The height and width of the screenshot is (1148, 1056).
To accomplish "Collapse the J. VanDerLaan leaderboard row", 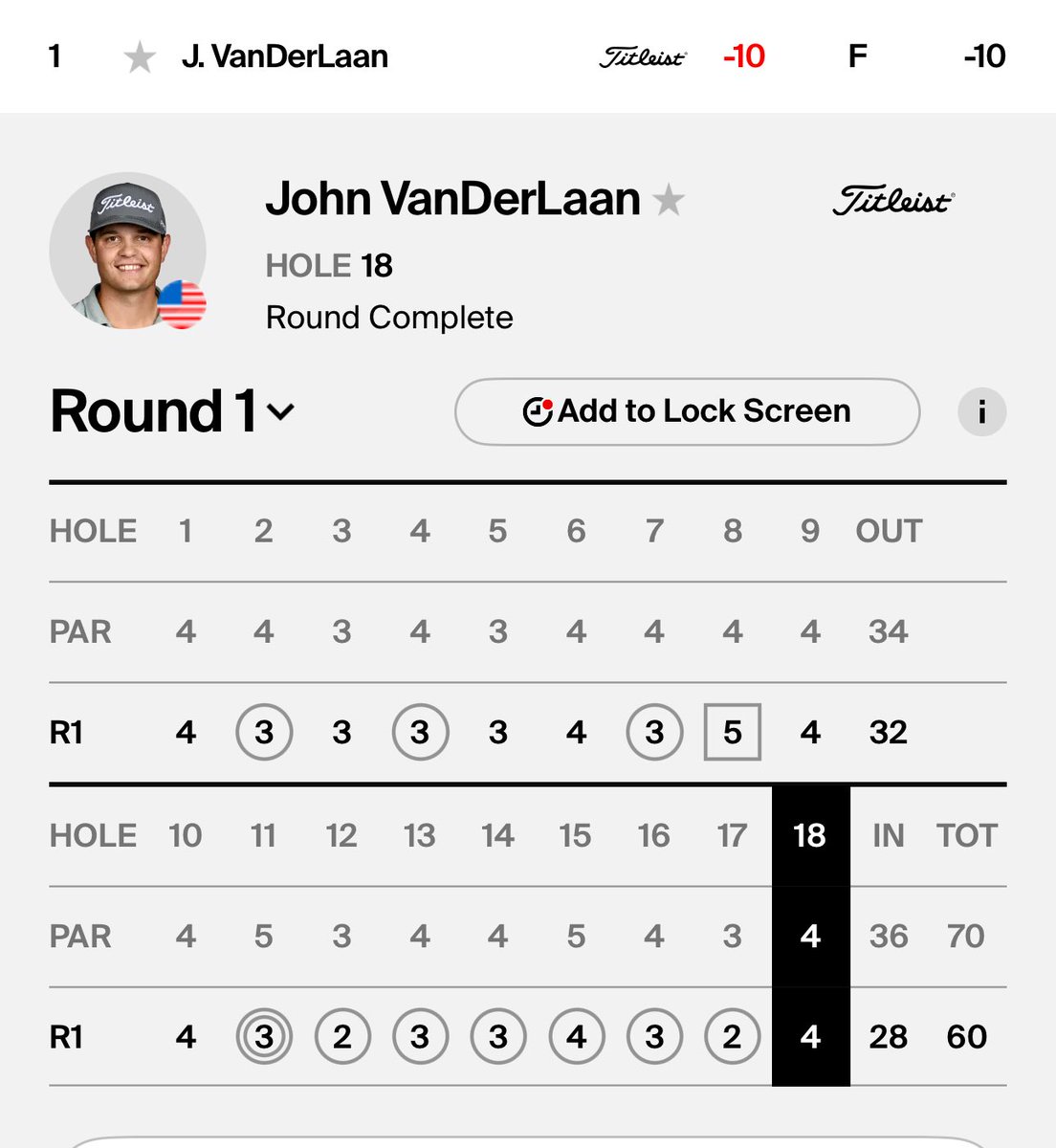I will coord(528,56).
